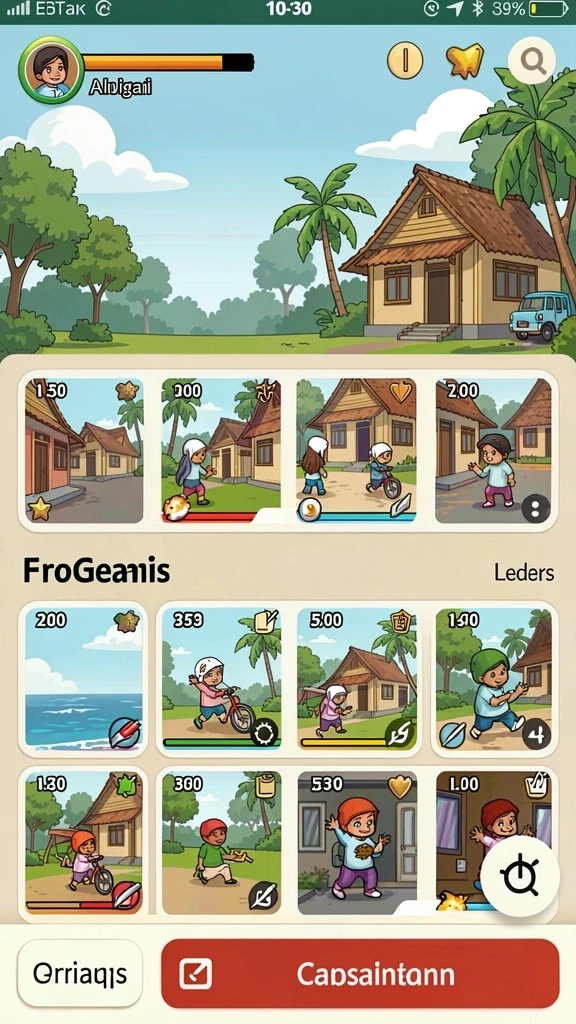Open the Leders link

524,572
